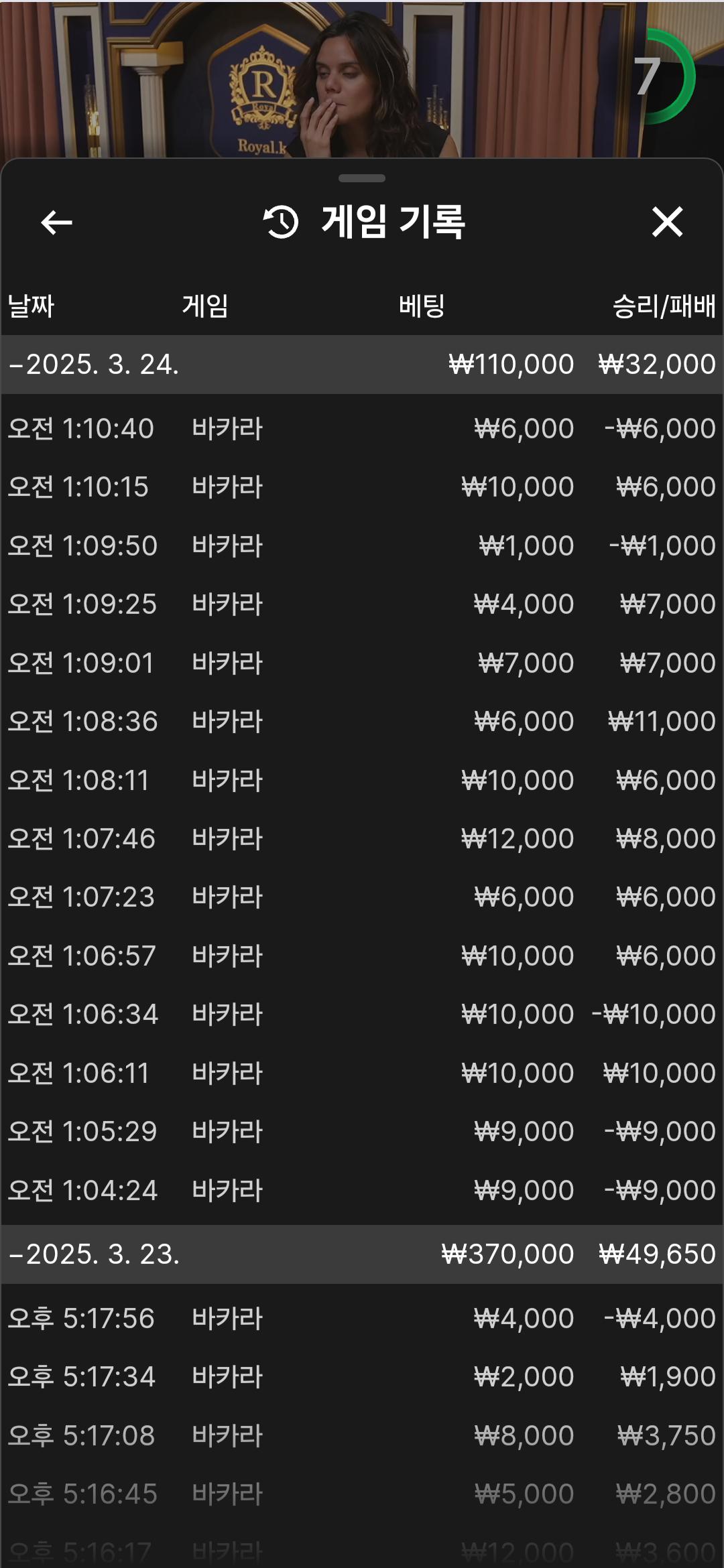
Task: Show the 오전 1:04:24 game round
Action: (x=362, y=1191)
